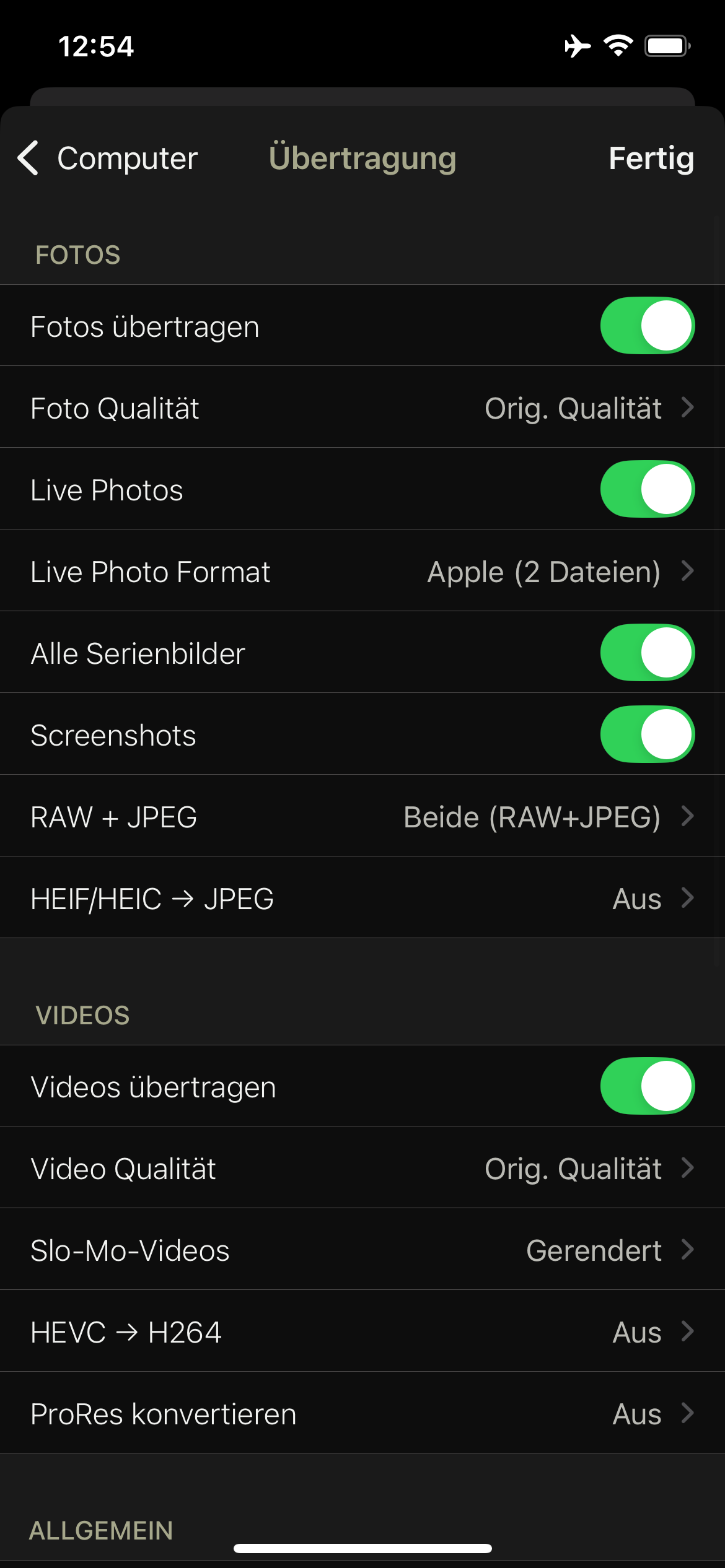Screen dimensions: 725x1568
Task: Disable Fotos übertragen switch
Action: (647, 326)
